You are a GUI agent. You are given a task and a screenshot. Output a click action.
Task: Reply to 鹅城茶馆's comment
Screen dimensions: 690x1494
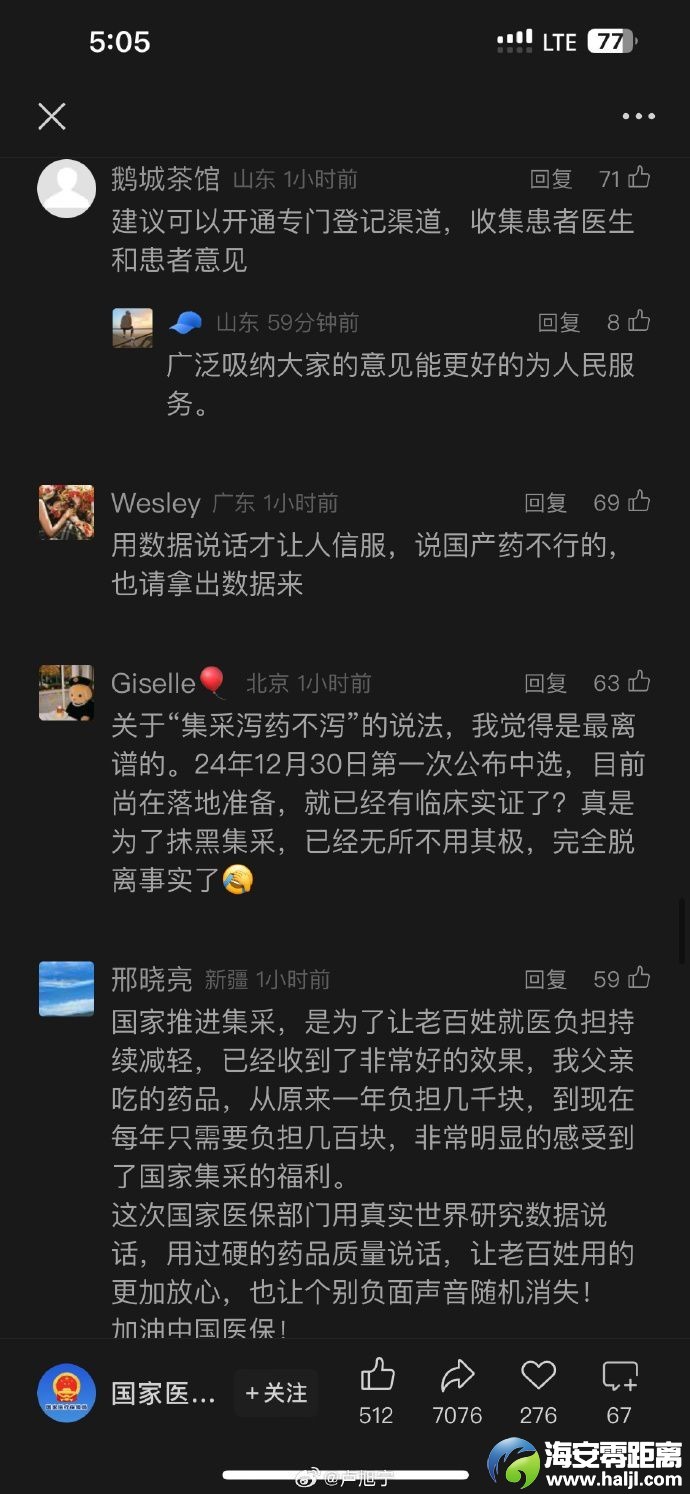pos(551,180)
